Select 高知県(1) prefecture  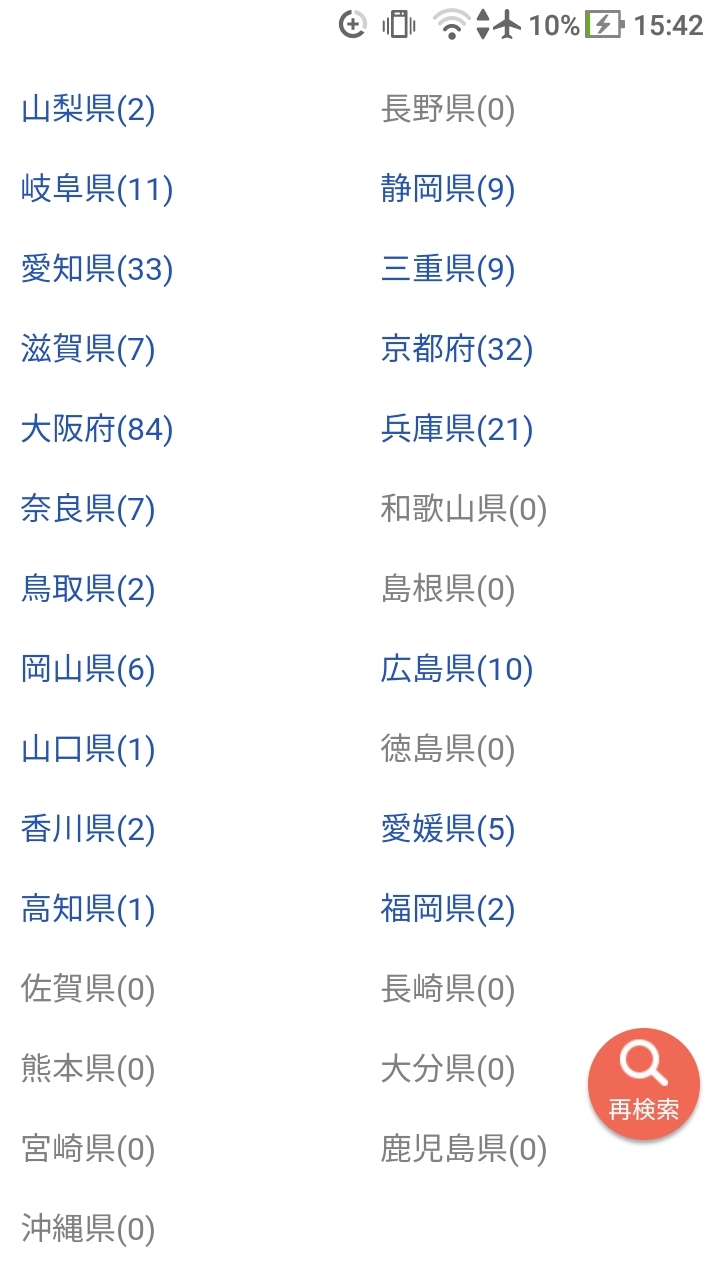[88, 909]
